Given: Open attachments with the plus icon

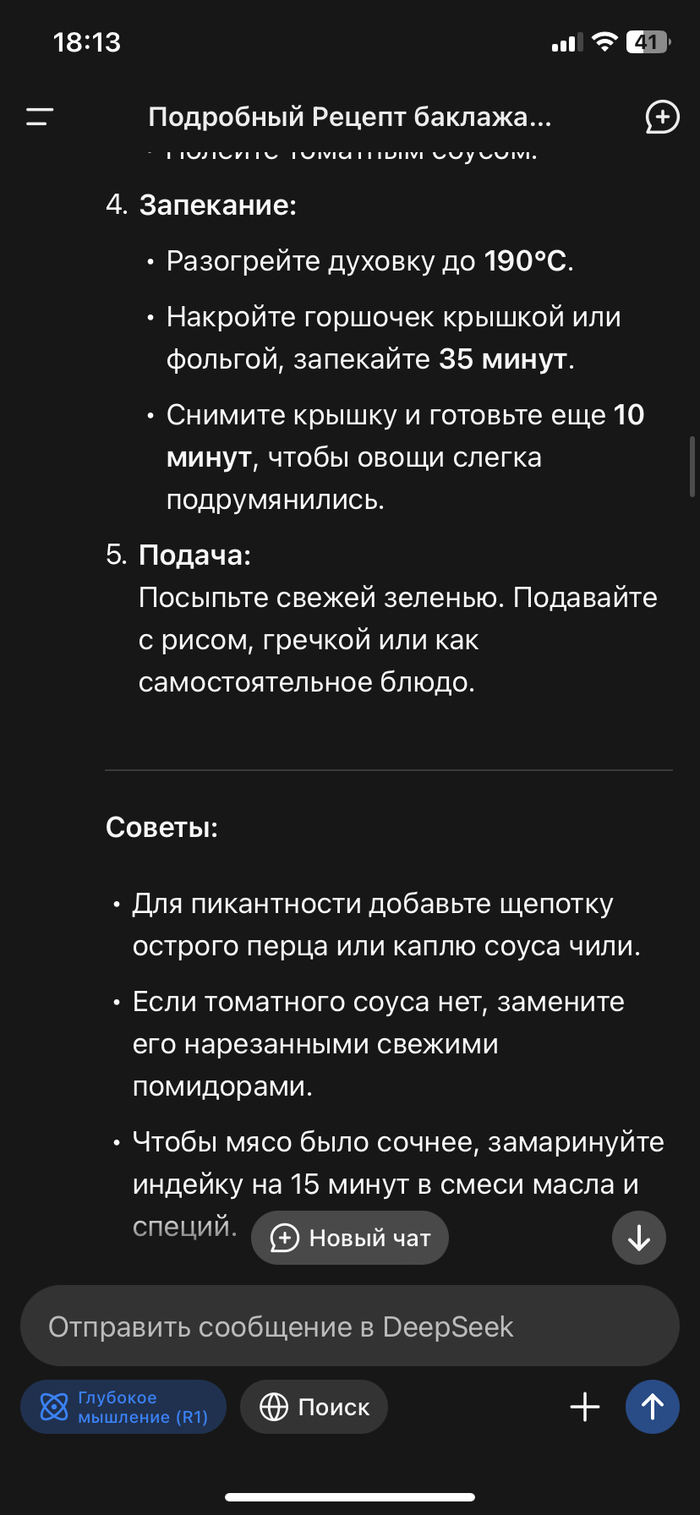Looking at the screenshot, I should pos(585,1407).
